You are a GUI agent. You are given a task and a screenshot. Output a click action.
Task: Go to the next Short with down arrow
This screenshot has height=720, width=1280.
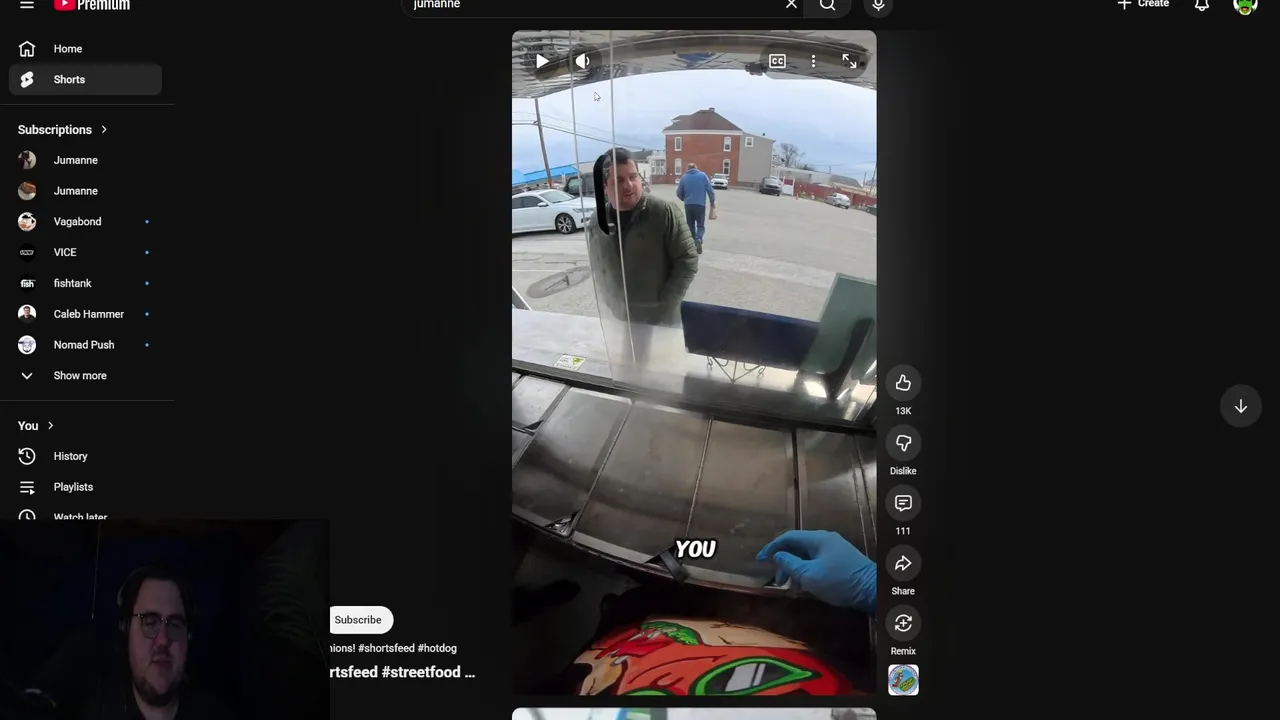1240,406
